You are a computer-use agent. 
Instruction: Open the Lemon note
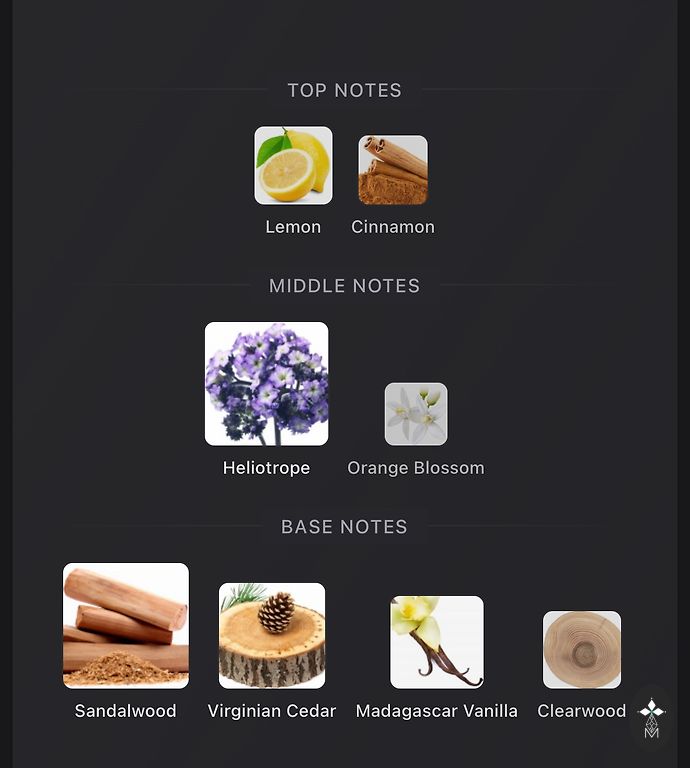click(x=293, y=166)
